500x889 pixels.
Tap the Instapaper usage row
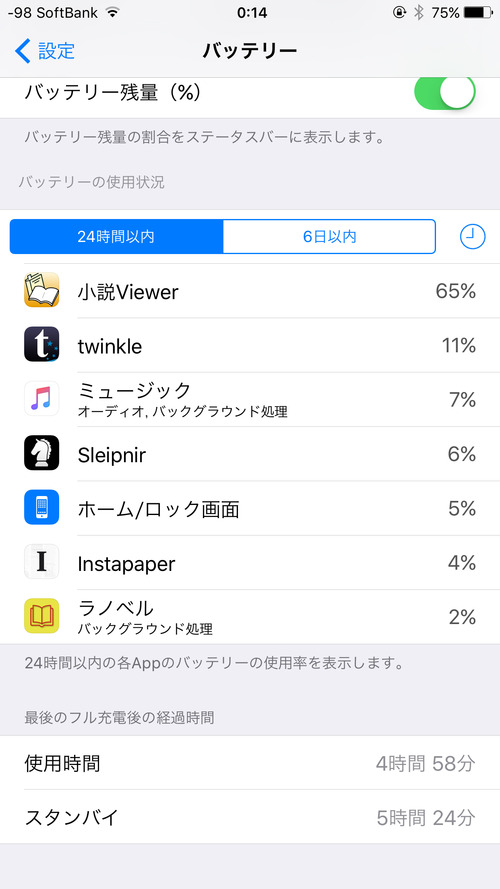(250, 562)
